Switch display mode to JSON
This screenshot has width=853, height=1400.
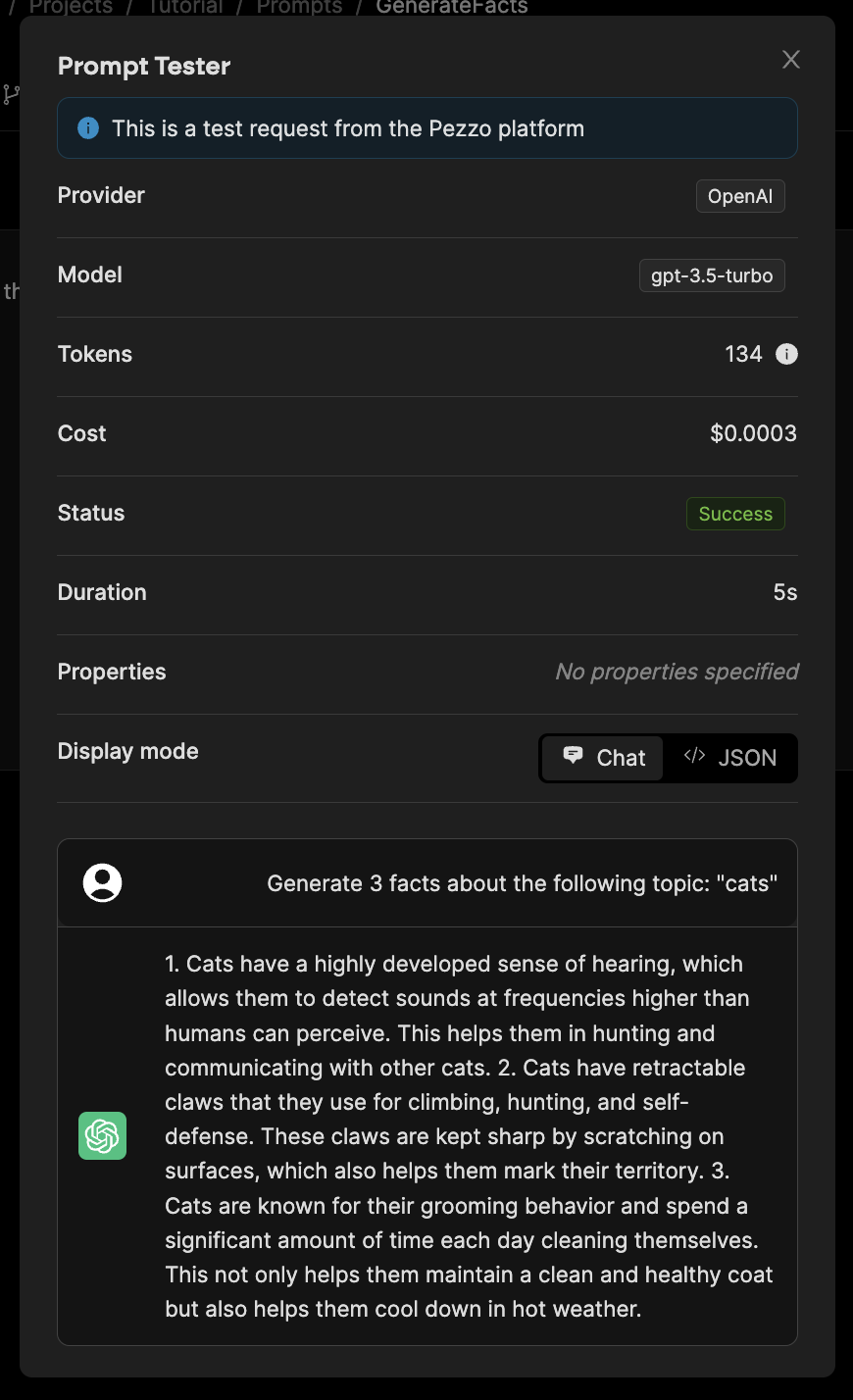point(730,758)
